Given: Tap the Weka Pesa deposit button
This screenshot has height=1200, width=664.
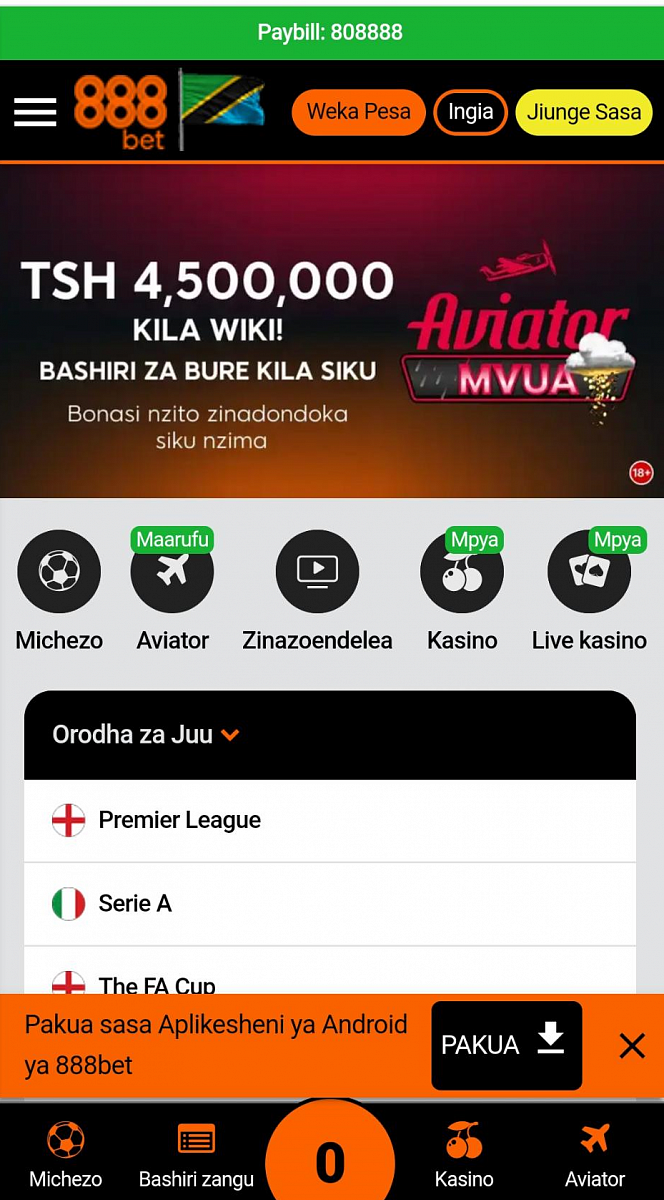Looking at the screenshot, I should pyautogui.click(x=358, y=112).
